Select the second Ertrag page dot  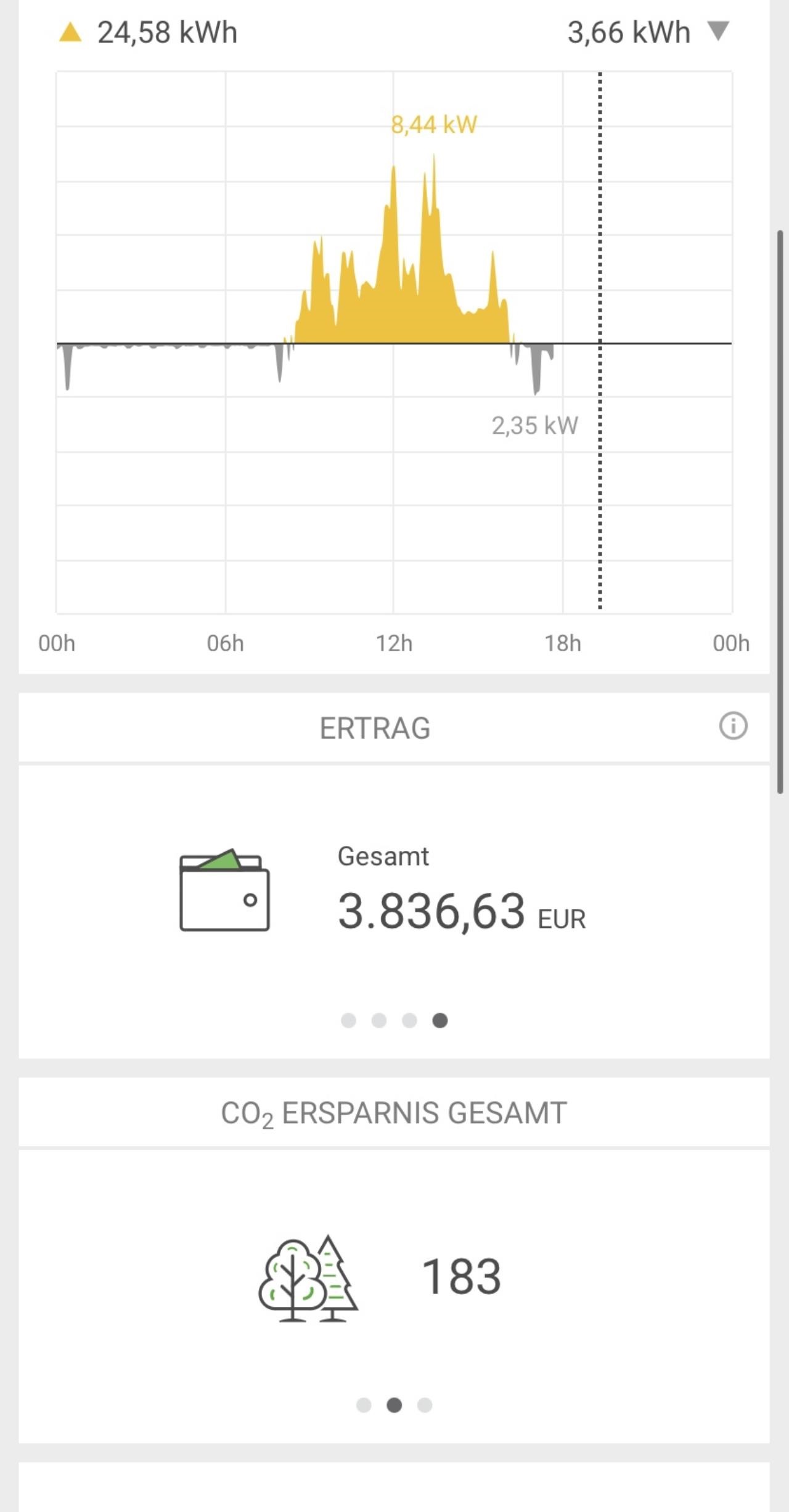tap(378, 1020)
